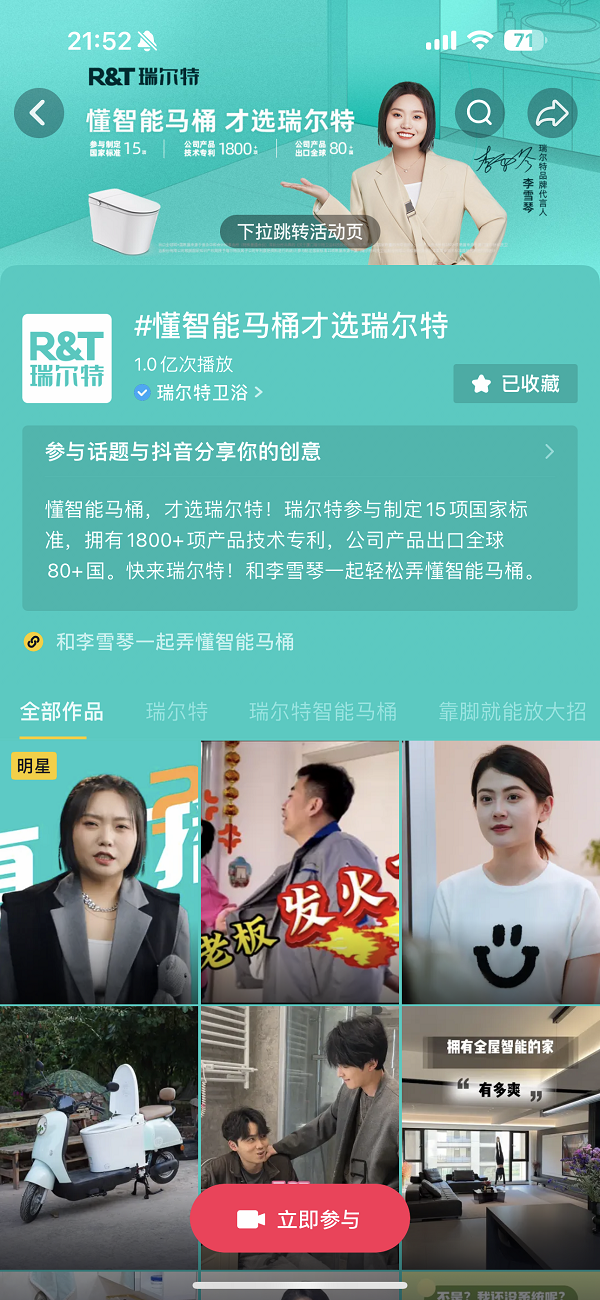Switch to the 瑞尔特智能马桶 tab
The image size is (600, 1300).
pos(322,712)
